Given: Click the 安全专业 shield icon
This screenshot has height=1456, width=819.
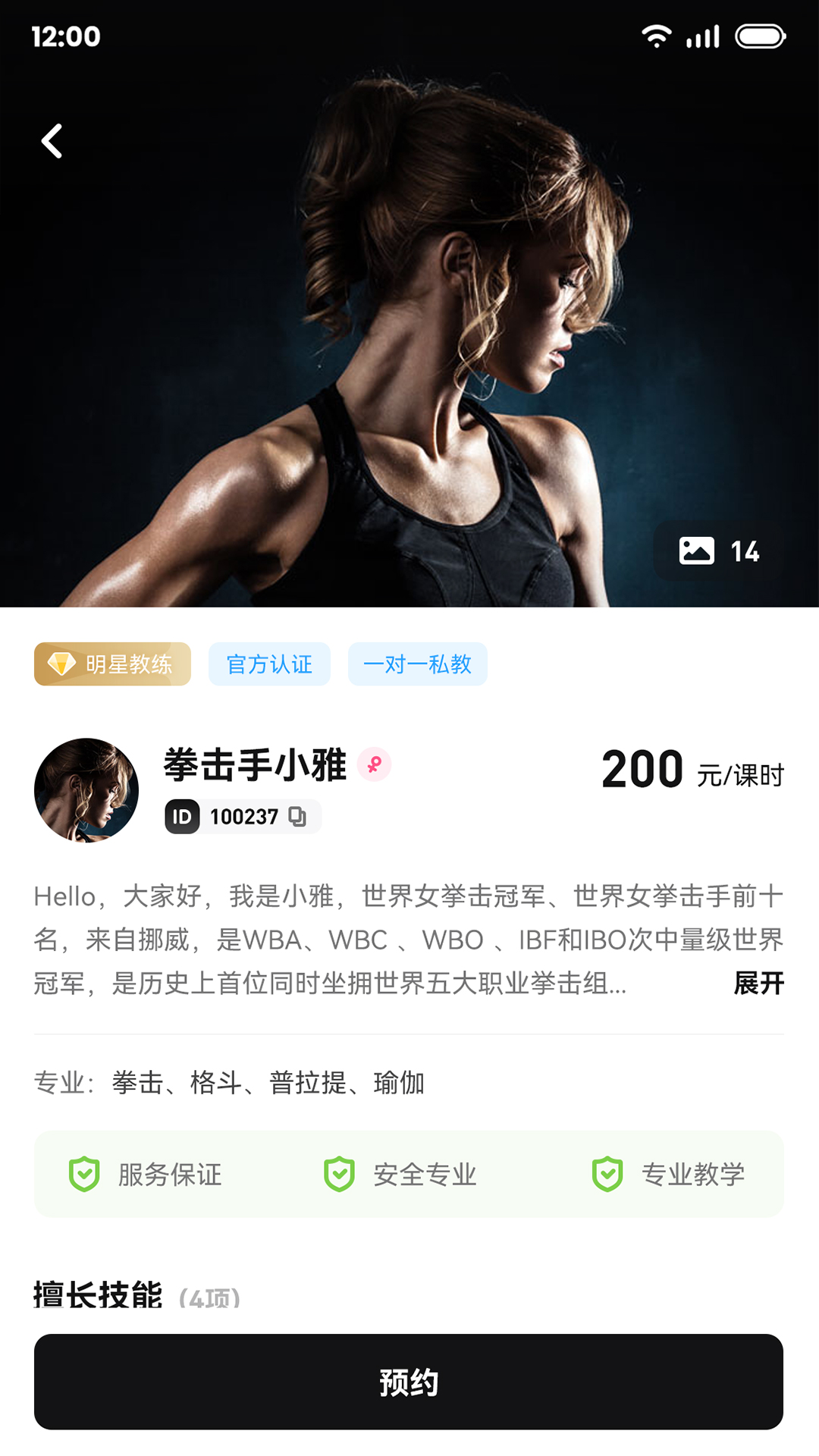Looking at the screenshot, I should tap(340, 1175).
